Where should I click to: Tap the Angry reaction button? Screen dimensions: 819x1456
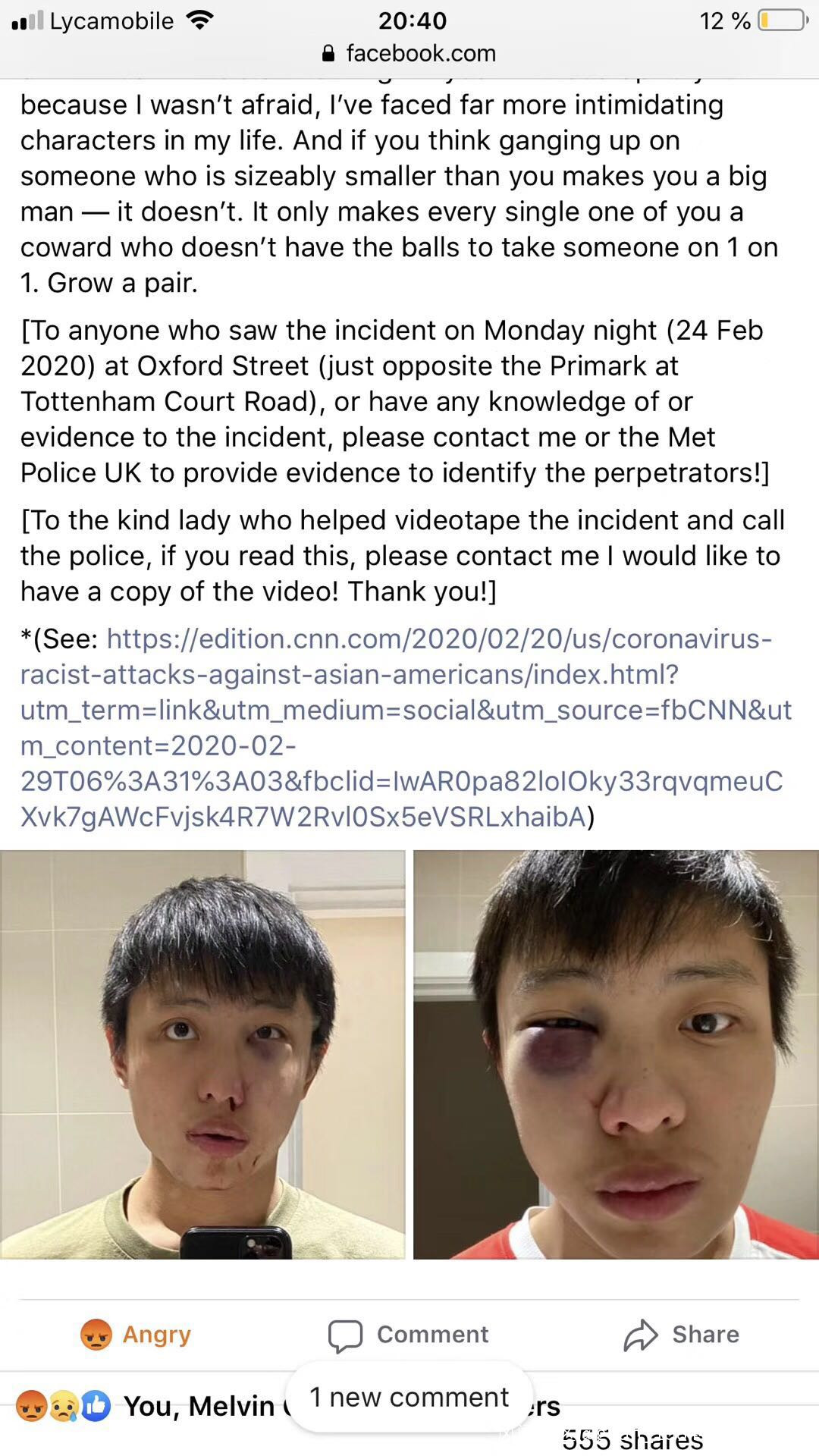(136, 1335)
